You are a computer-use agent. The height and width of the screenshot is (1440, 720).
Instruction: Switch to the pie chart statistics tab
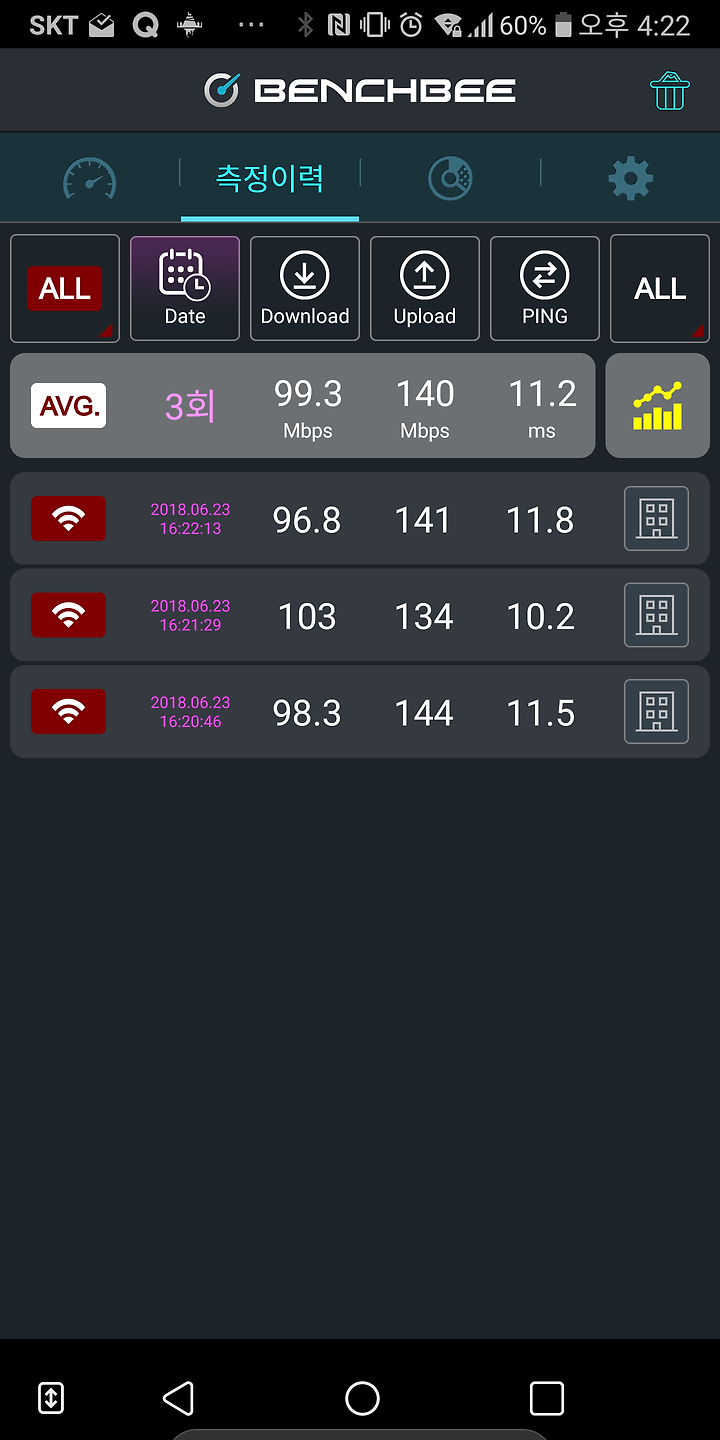450,179
